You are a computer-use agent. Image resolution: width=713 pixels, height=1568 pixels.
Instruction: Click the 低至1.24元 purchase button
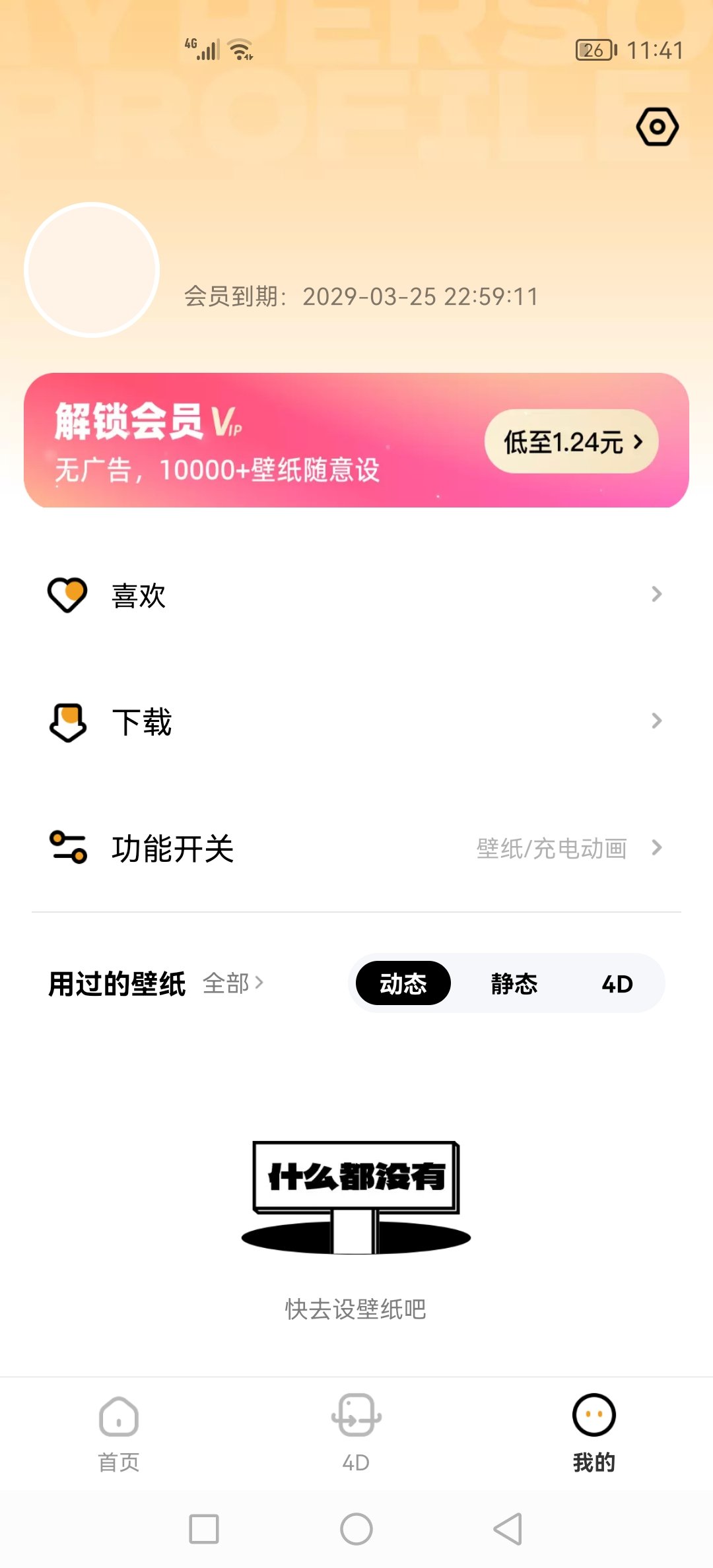tap(570, 441)
